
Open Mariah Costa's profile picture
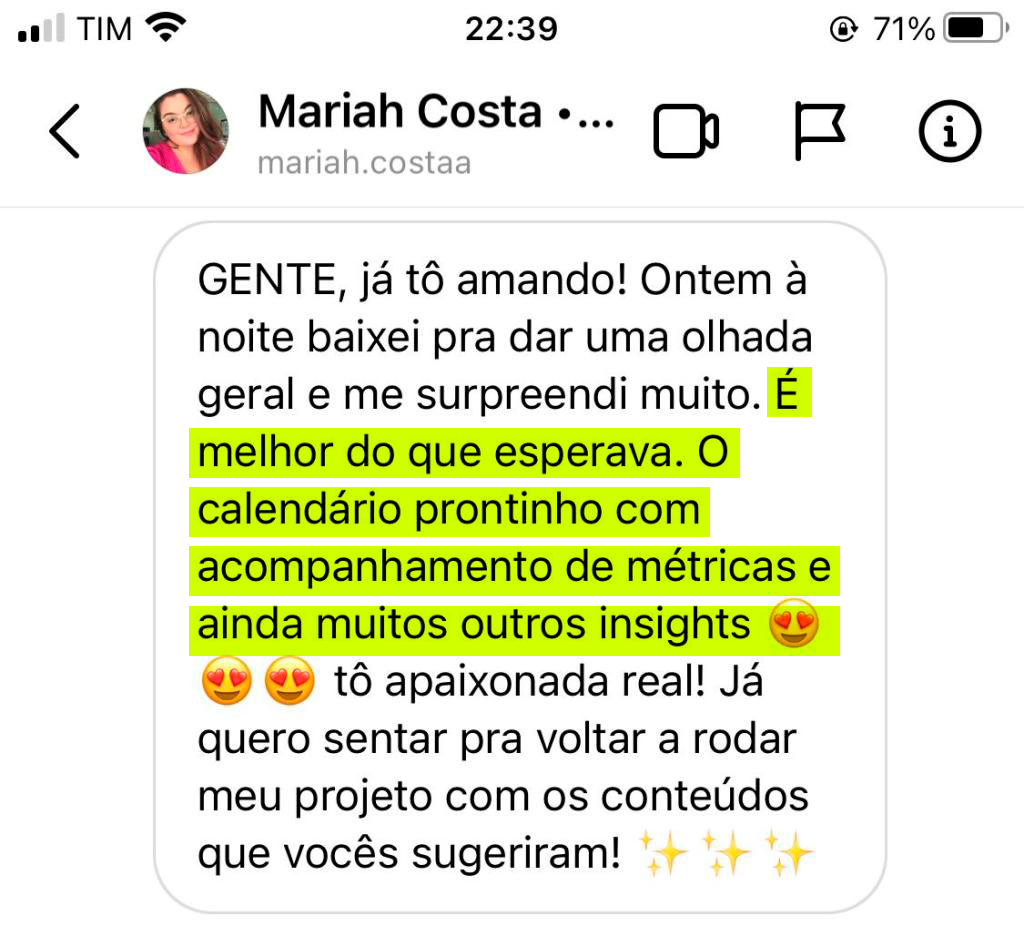point(186,131)
